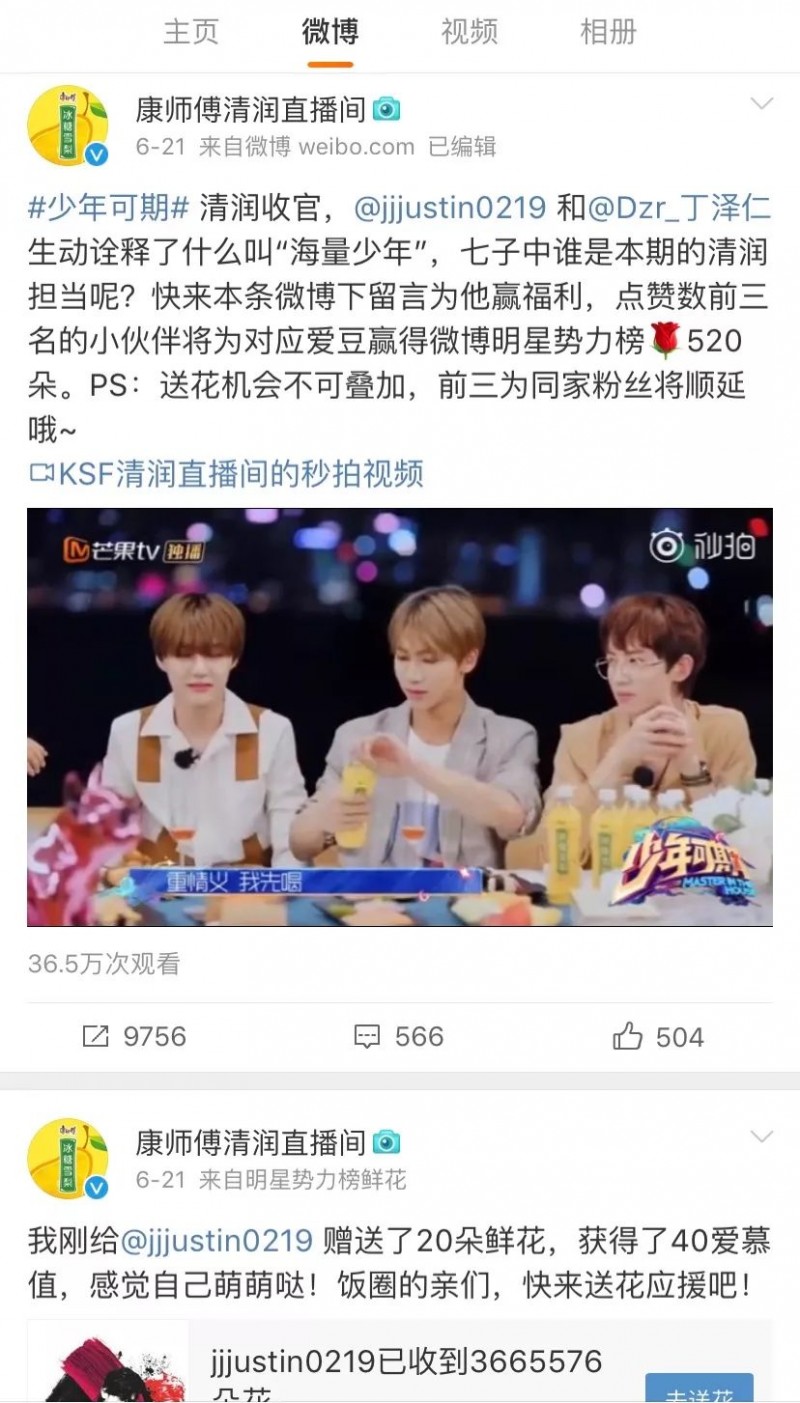
Task: Switch to the 主页 tab
Action: pos(190,32)
